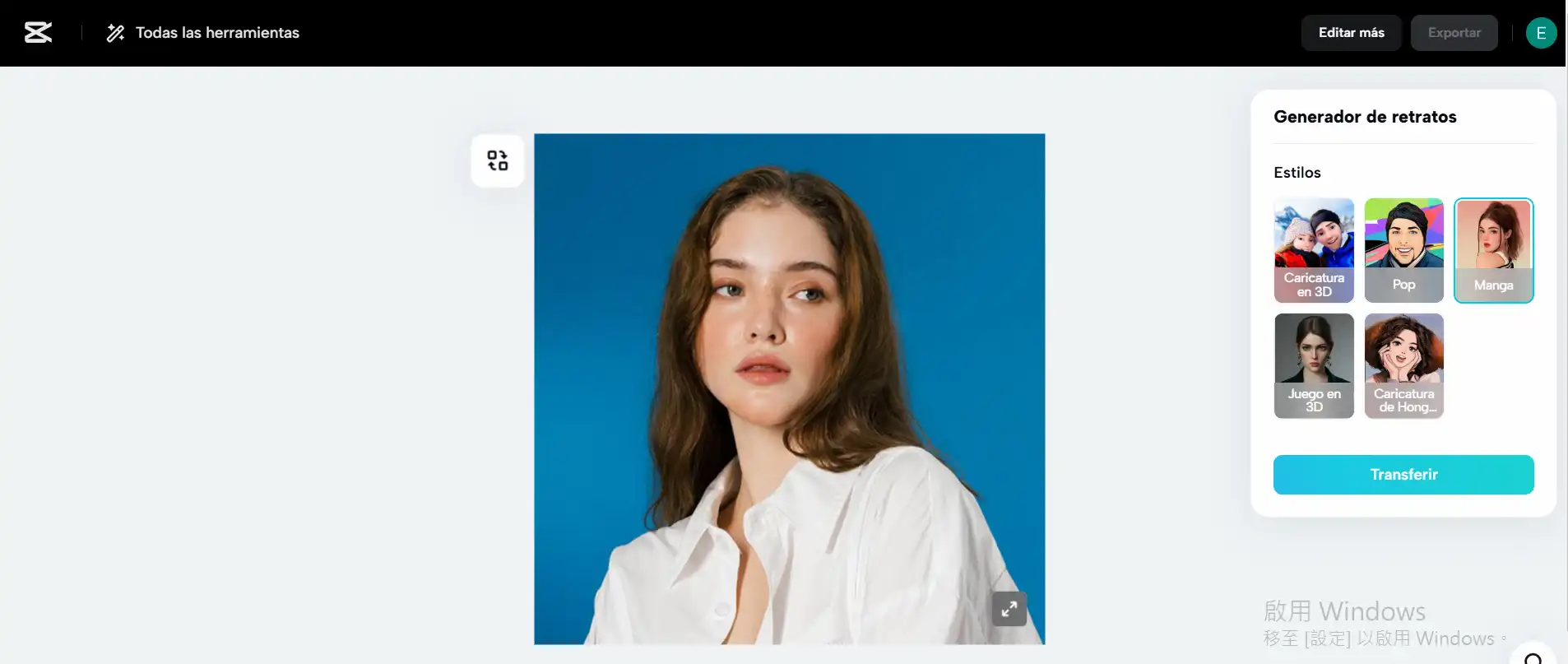Image resolution: width=1568 pixels, height=664 pixels.
Task: Expand the portrait to fullscreen
Action: [x=1009, y=609]
